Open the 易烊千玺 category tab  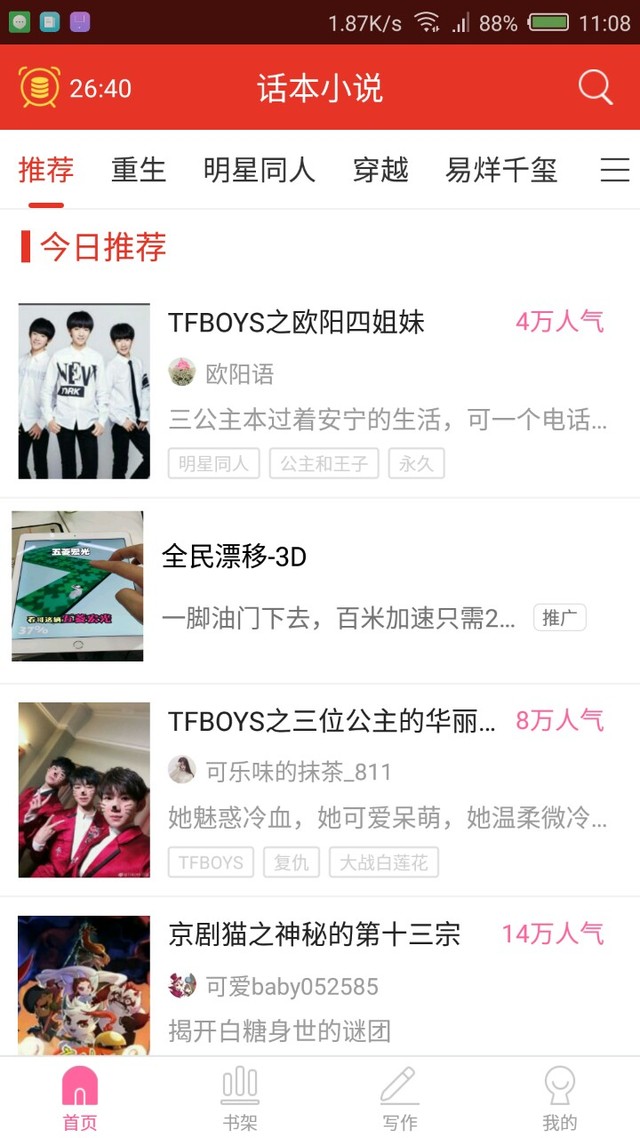tap(501, 170)
